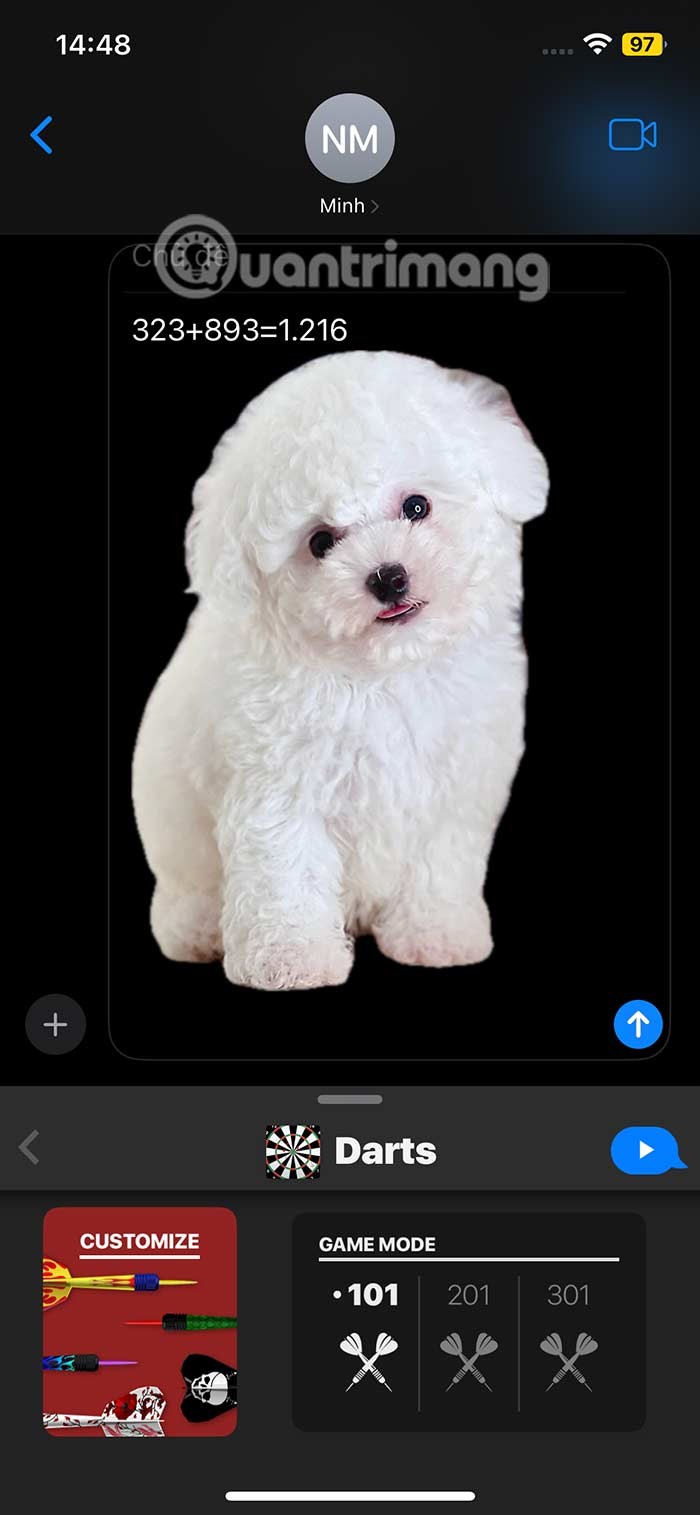Send the message with the blue arrow
Image resolution: width=700 pixels, height=1515 pixels.
[638, 1024]
